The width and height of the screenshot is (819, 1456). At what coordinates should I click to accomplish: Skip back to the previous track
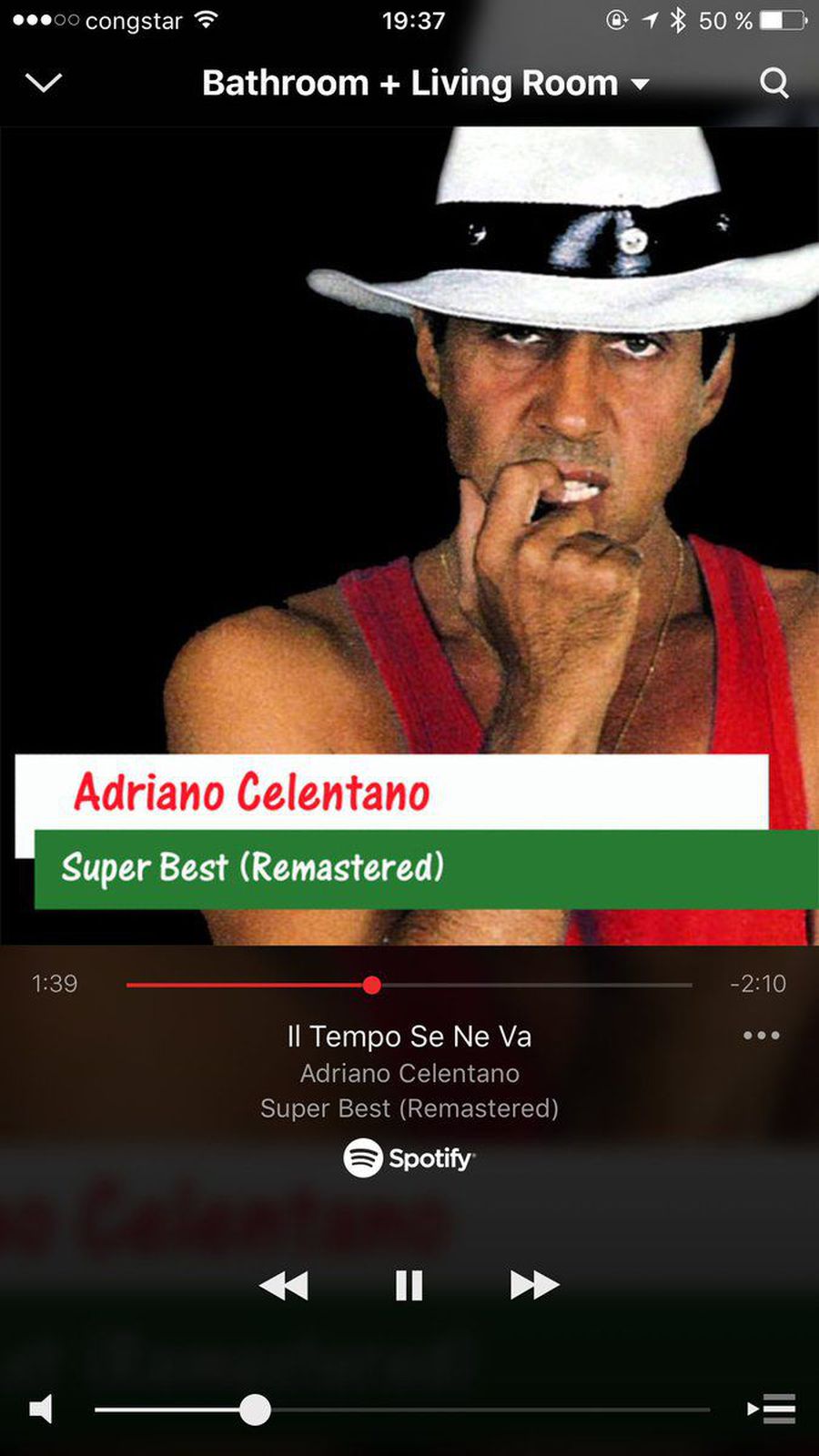click(x=284, y=1285)
